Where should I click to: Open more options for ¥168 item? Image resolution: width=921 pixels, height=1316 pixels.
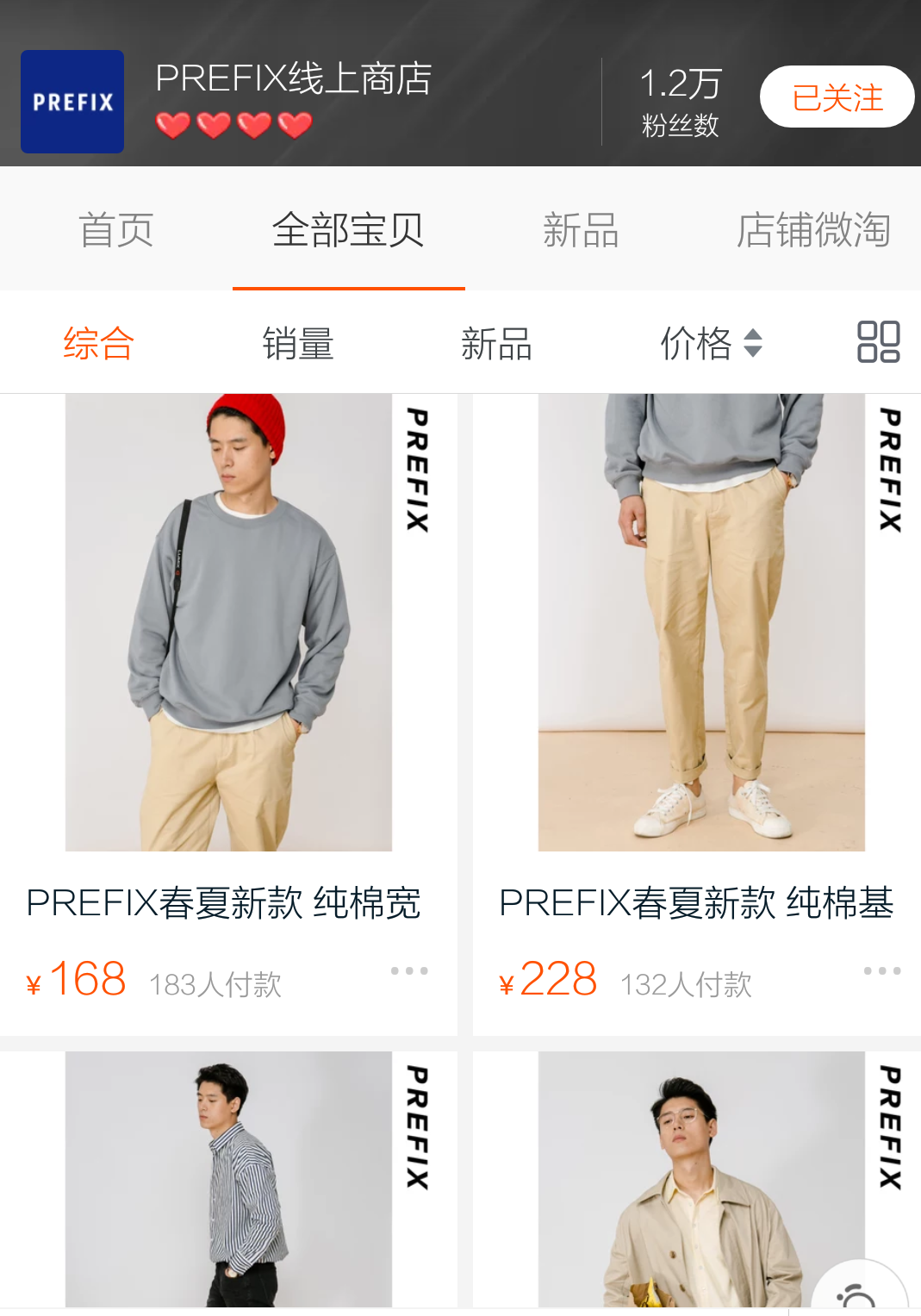coord(409,971)
